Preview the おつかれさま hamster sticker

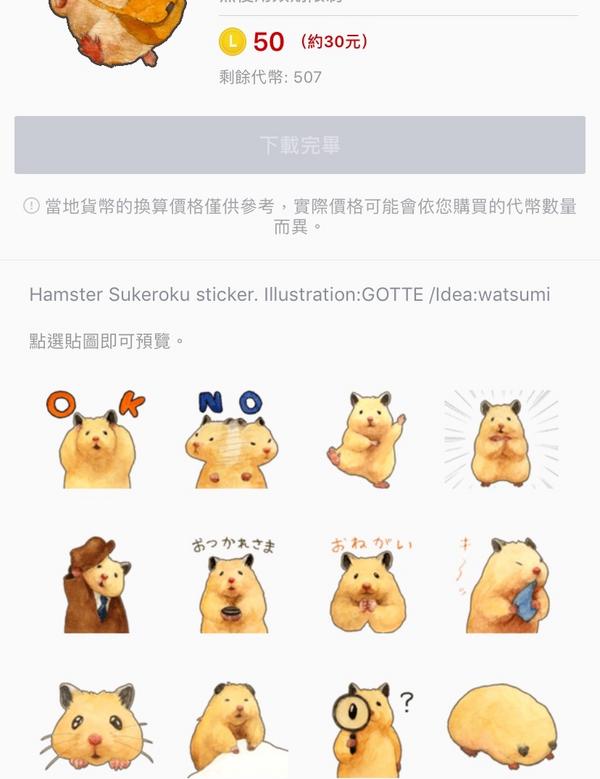coord(231,587)
